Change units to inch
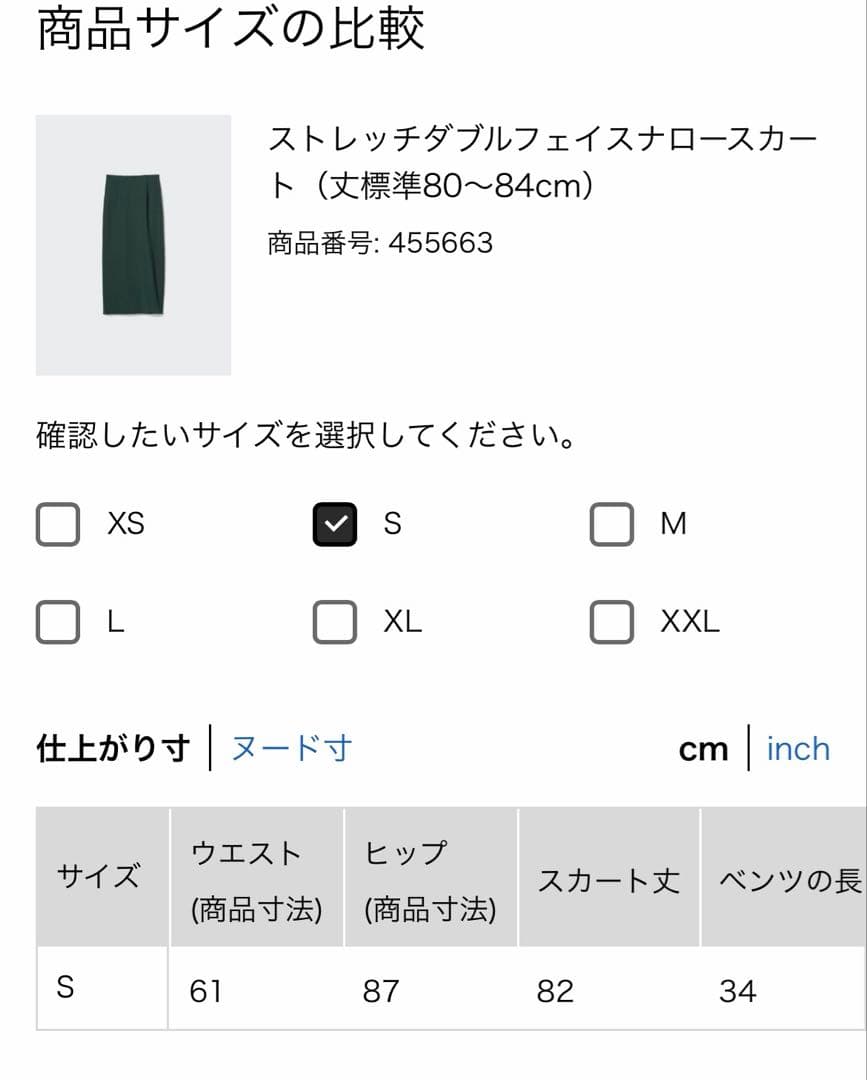Screen dimensions: 867x1080 click(798, 749)
